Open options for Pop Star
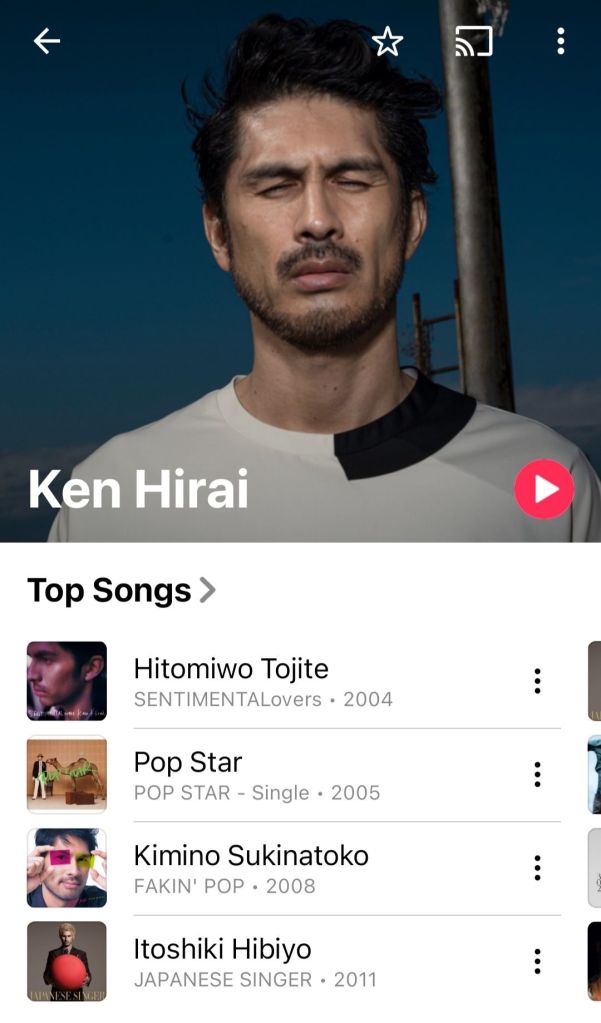 537,774
